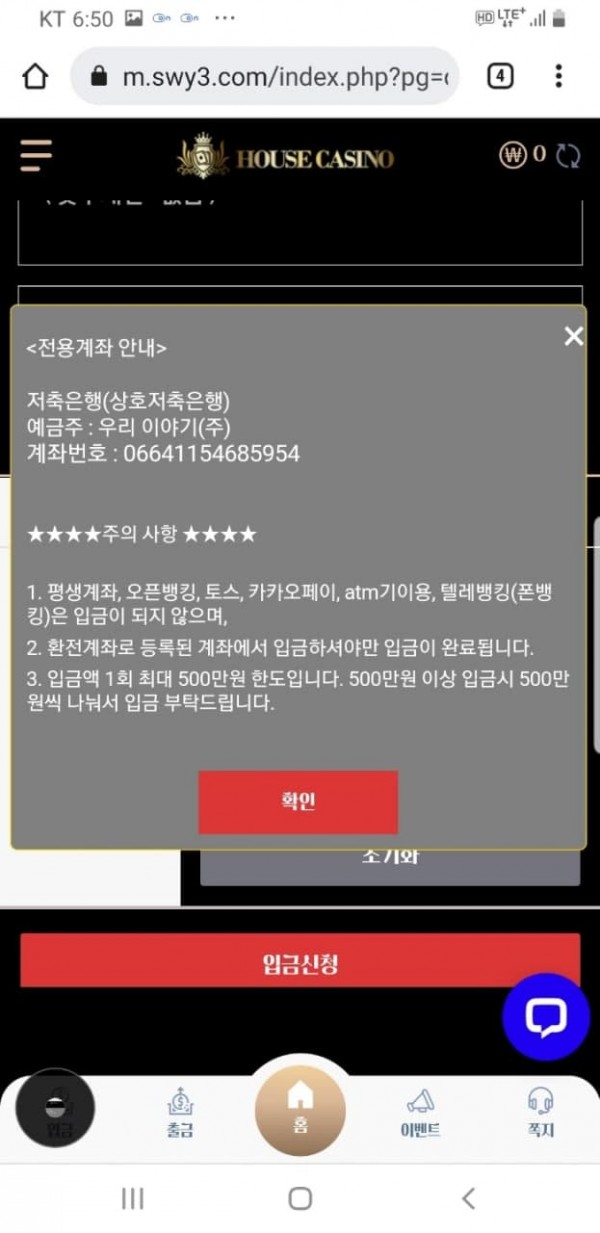Open the 이벤트 tab

(420, 1113)
